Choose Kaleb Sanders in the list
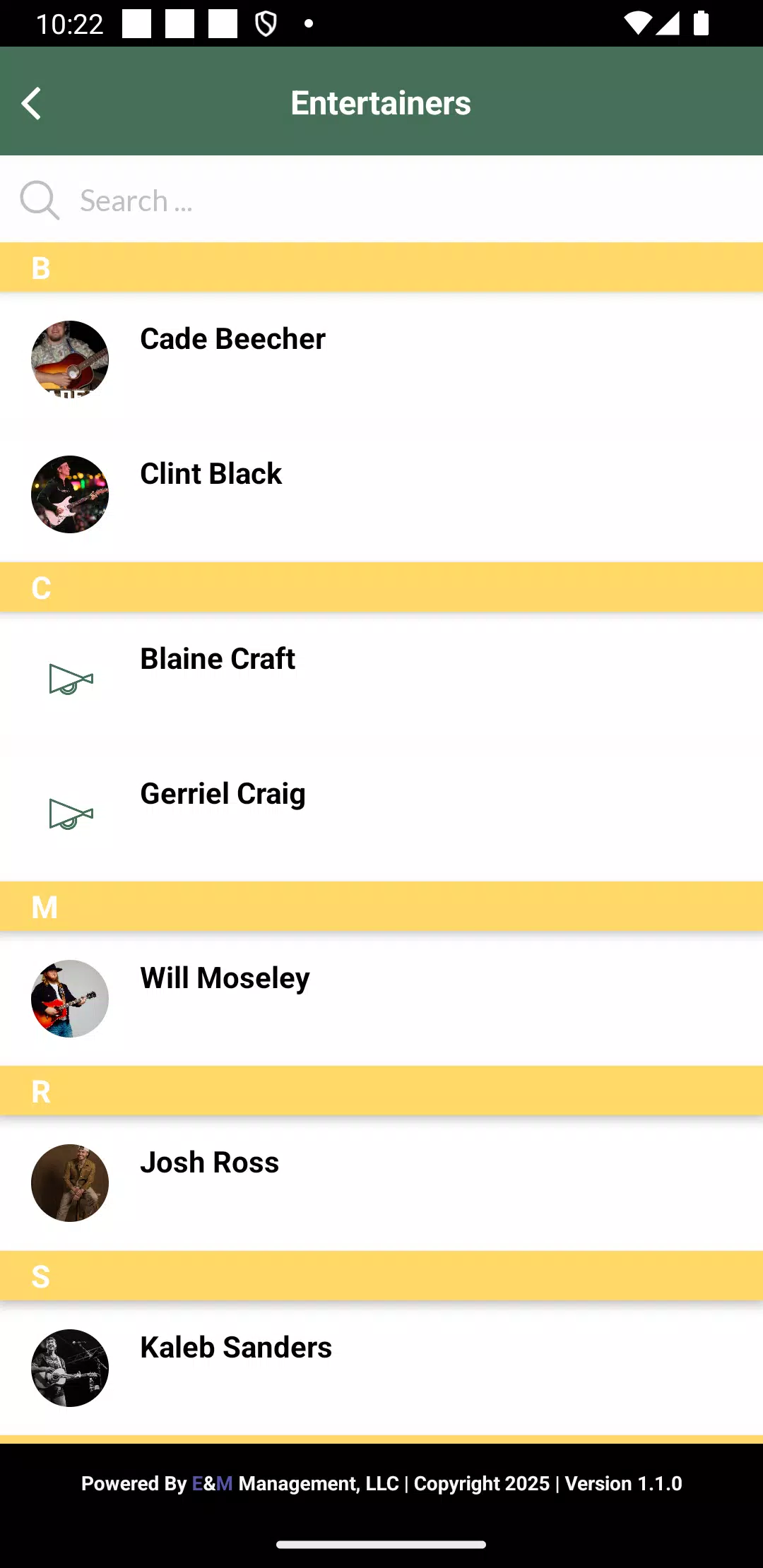 click(381, 1368)
